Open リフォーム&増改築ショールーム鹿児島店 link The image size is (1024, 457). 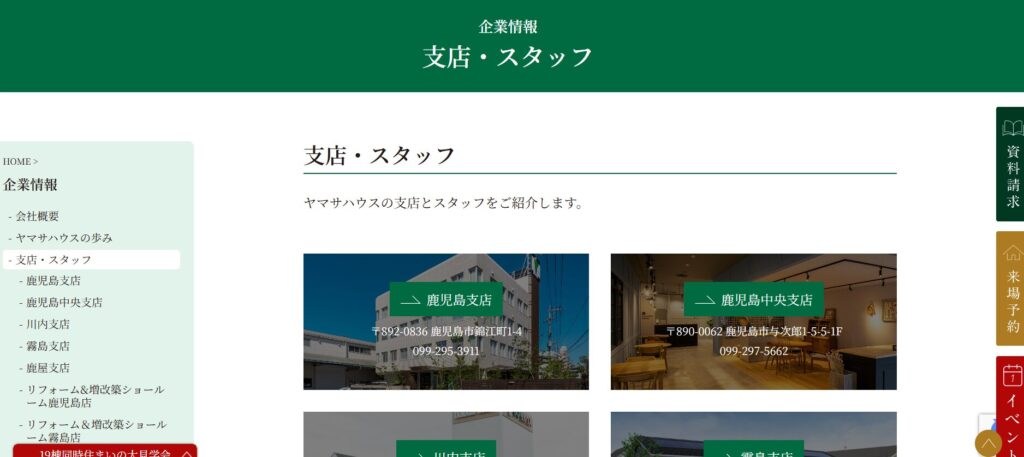(x=95, y=396)
